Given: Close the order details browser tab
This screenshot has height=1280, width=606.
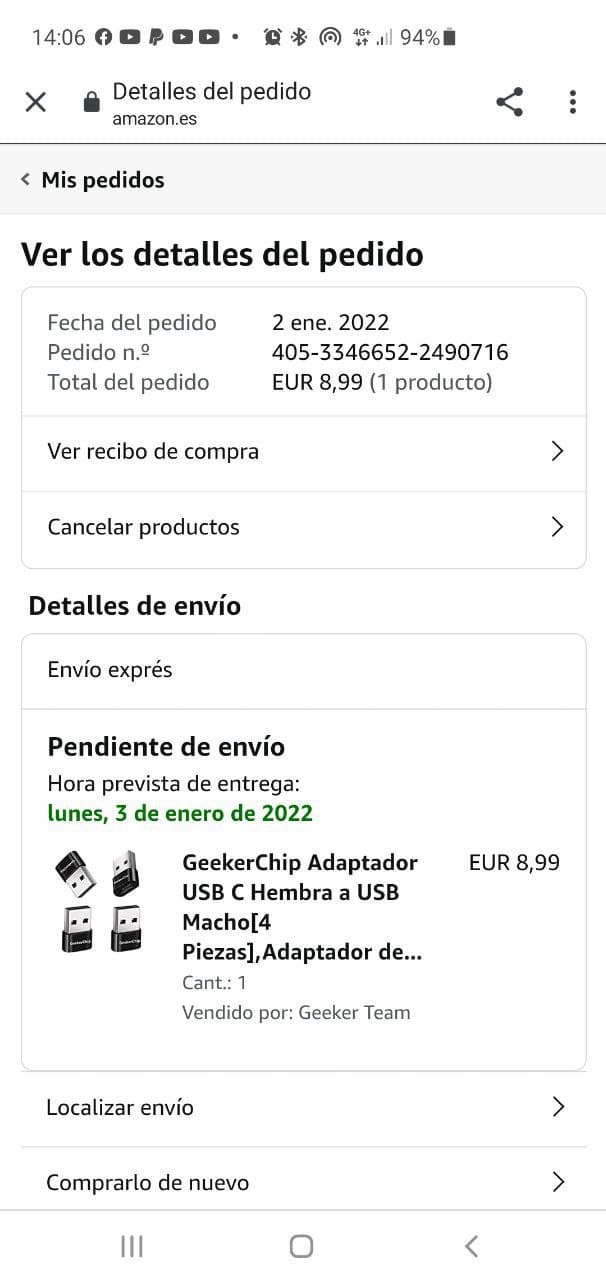Looking at the screenshot, I should pyautogui.click(x=36, y=102).
